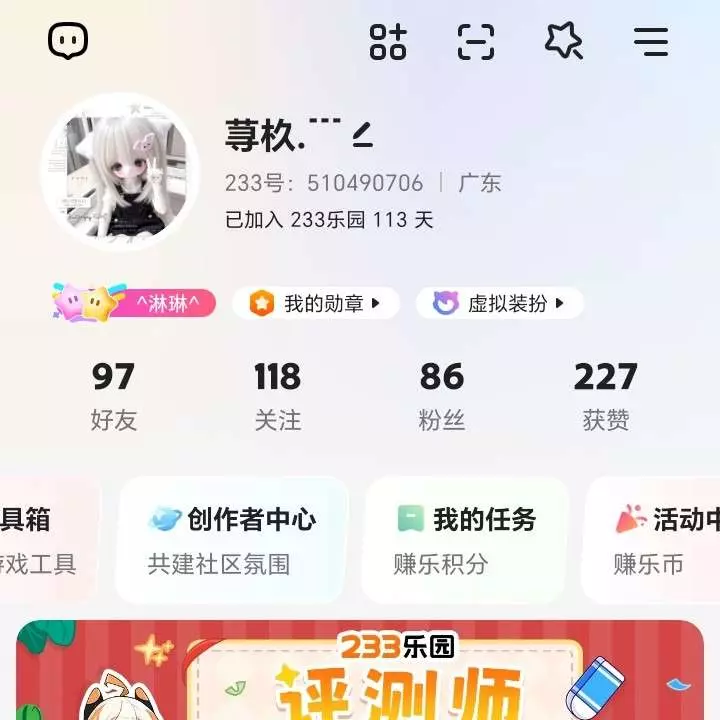This screenshot has width=720, height=720.
Task: Open the hamburger menu
Action: pos(651,41)
